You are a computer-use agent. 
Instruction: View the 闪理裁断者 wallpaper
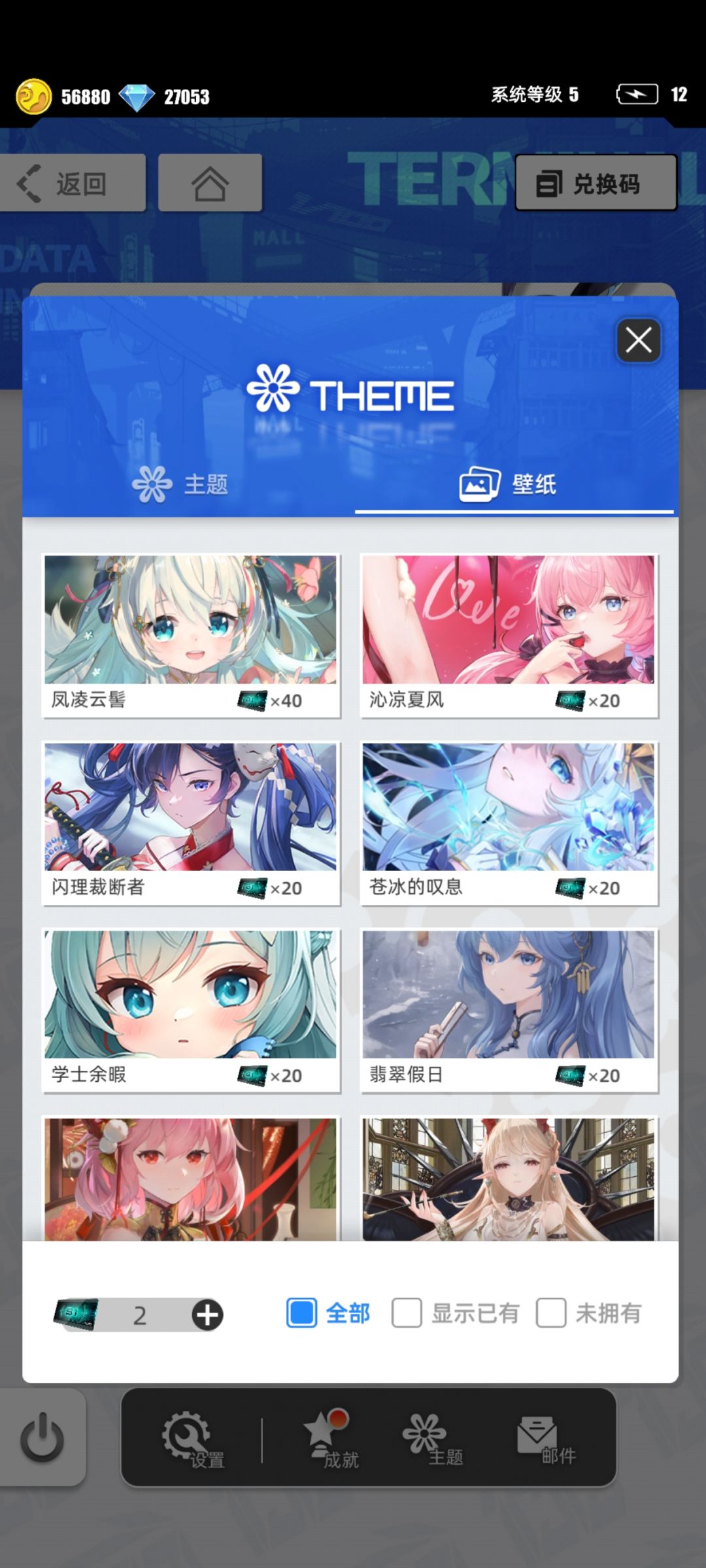coord(191,823)
